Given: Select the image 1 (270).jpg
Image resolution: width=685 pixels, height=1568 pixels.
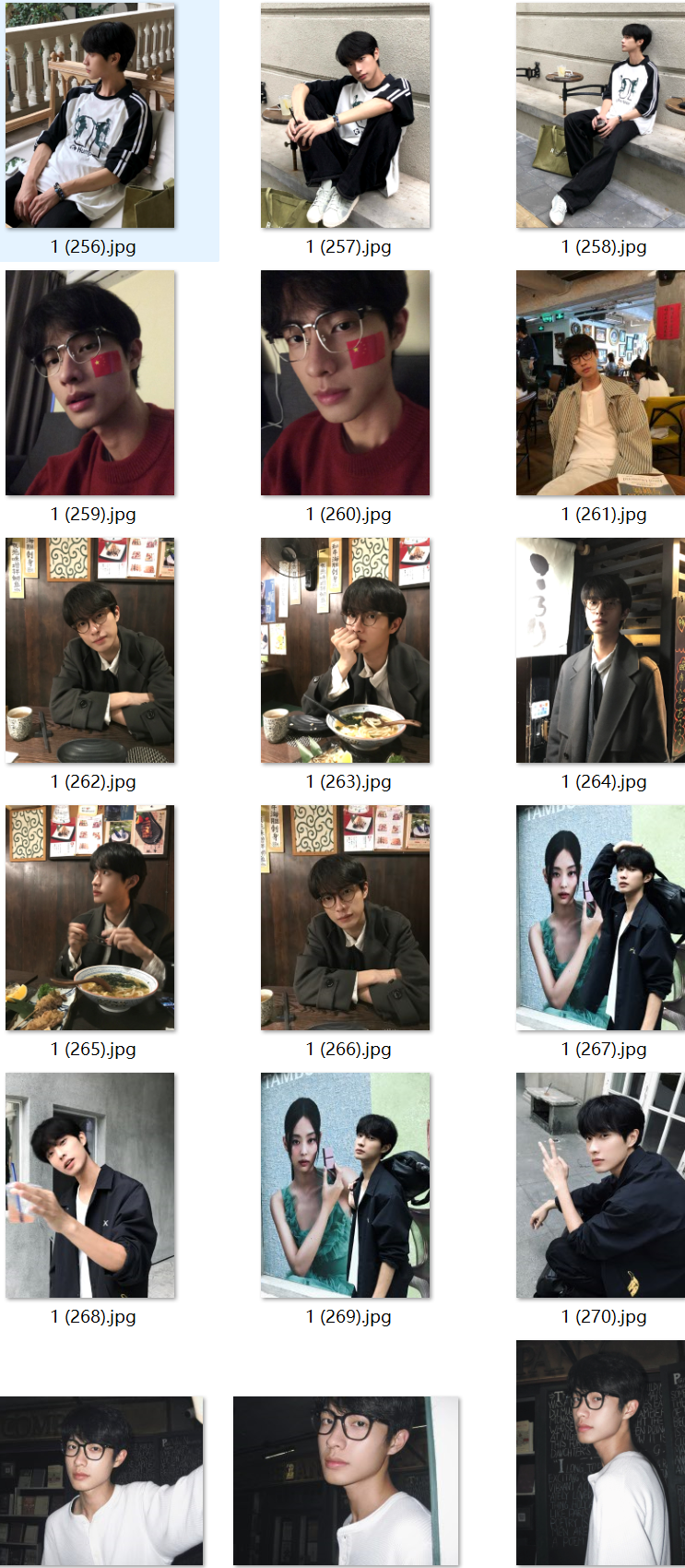Looking at the screenshot, I should coord(600,1185).
